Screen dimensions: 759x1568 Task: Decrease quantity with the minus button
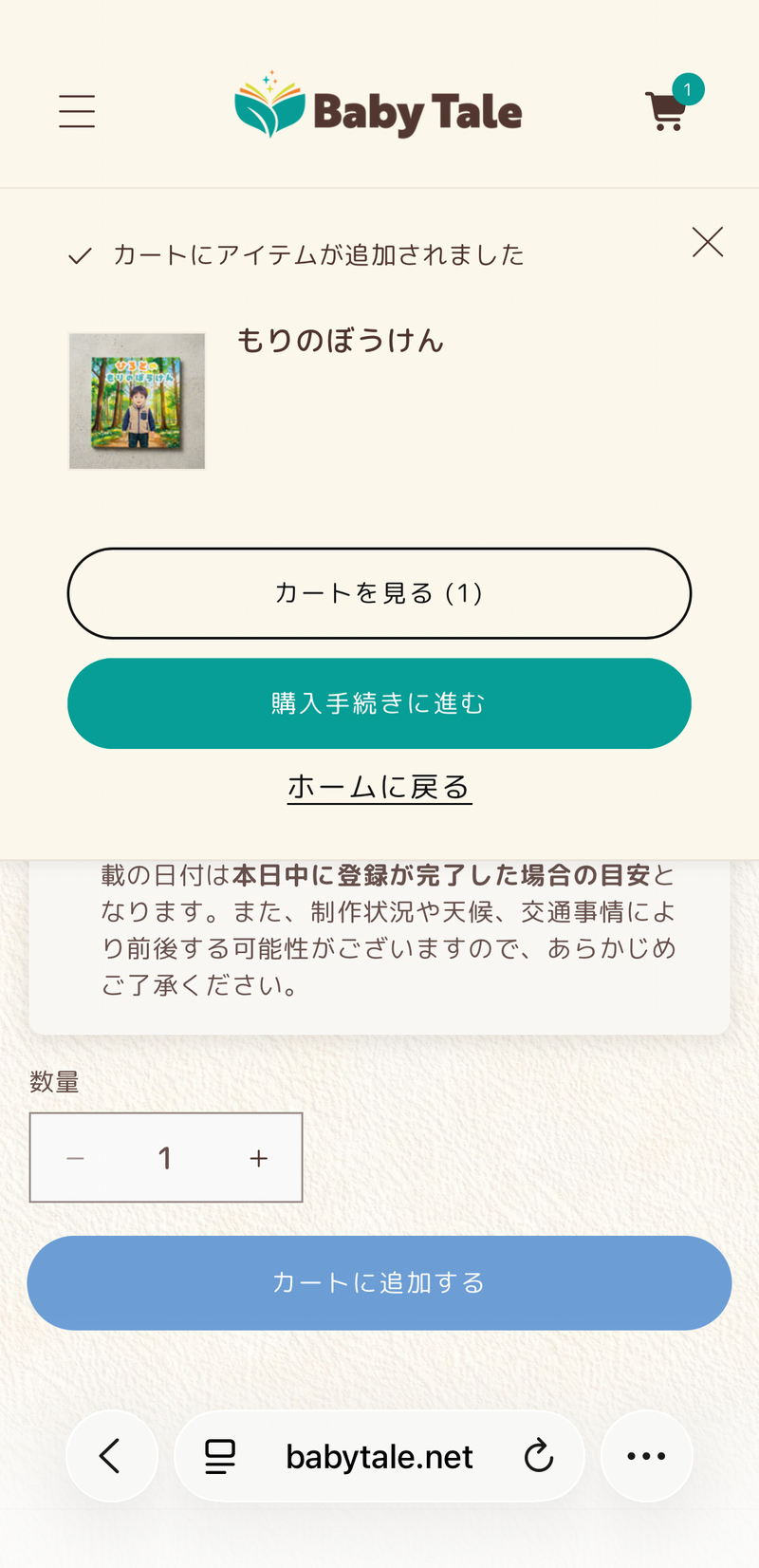(x=76, y=1158)
